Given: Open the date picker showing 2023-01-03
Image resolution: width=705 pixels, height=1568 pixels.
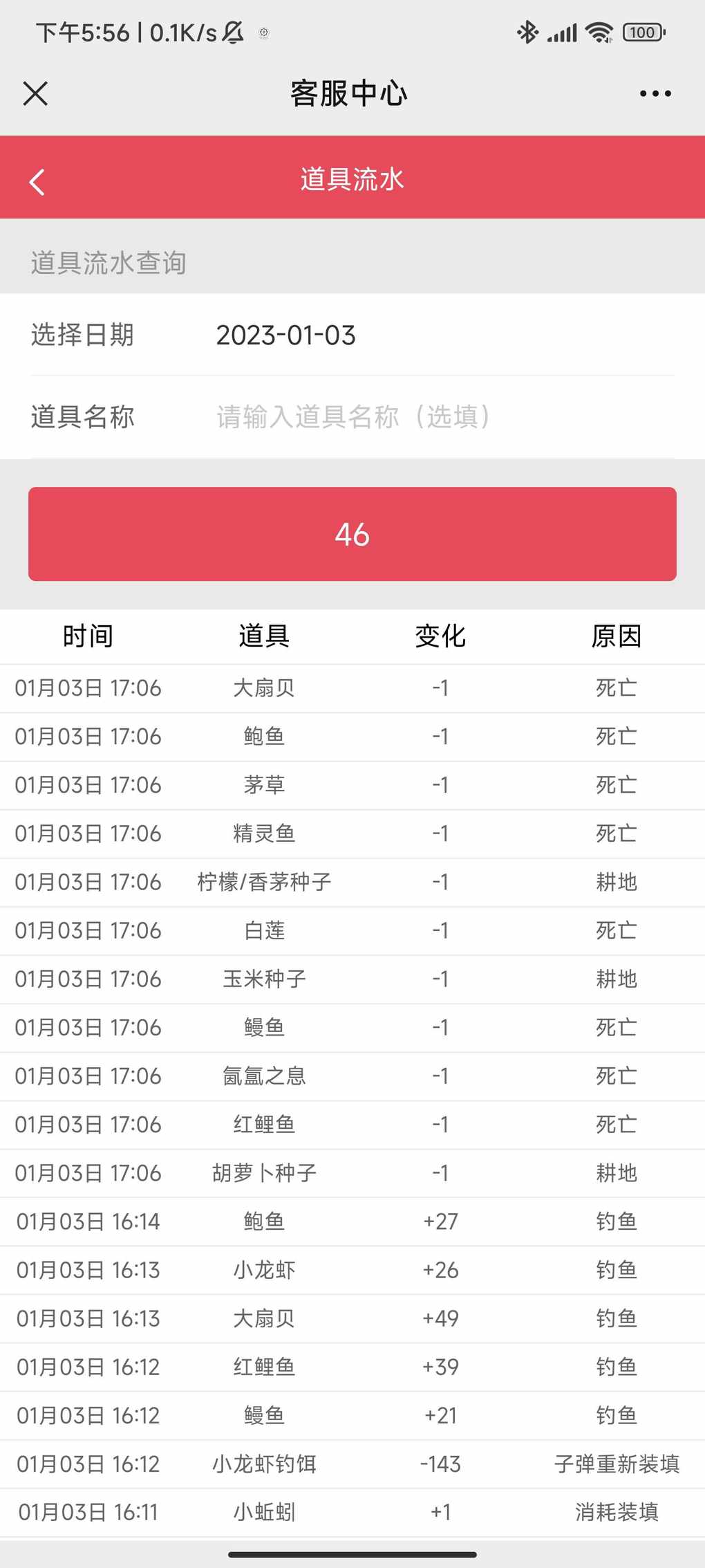Looking at the screenshot, I should tap(285, 335).
